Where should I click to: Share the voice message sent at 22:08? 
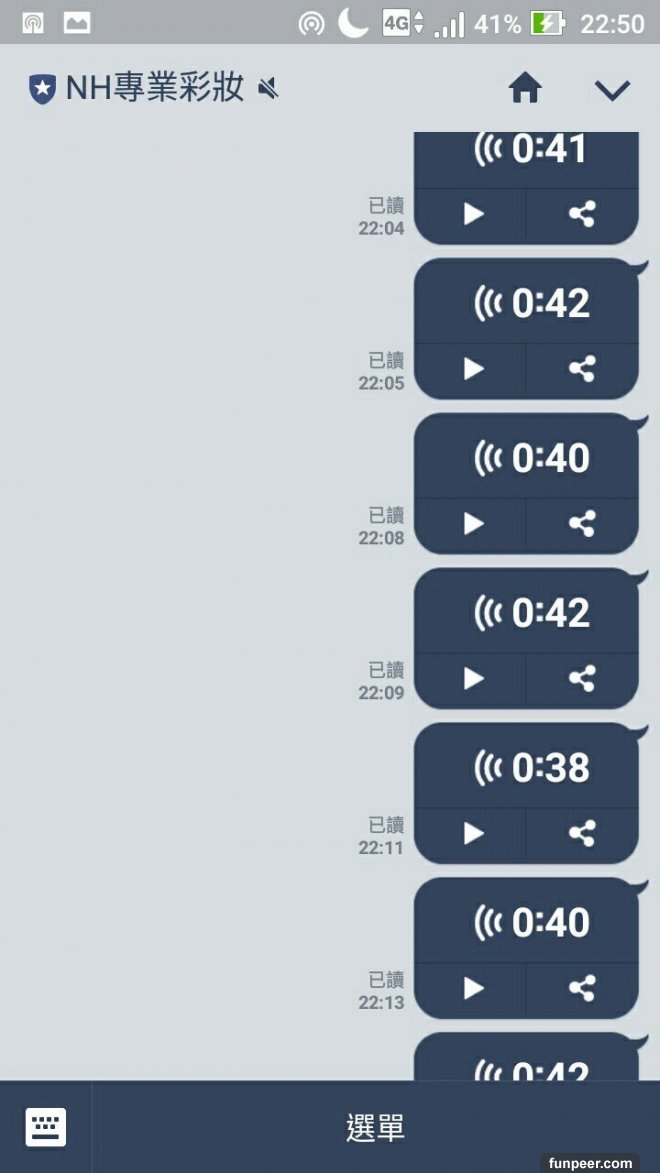coord(582,524)
